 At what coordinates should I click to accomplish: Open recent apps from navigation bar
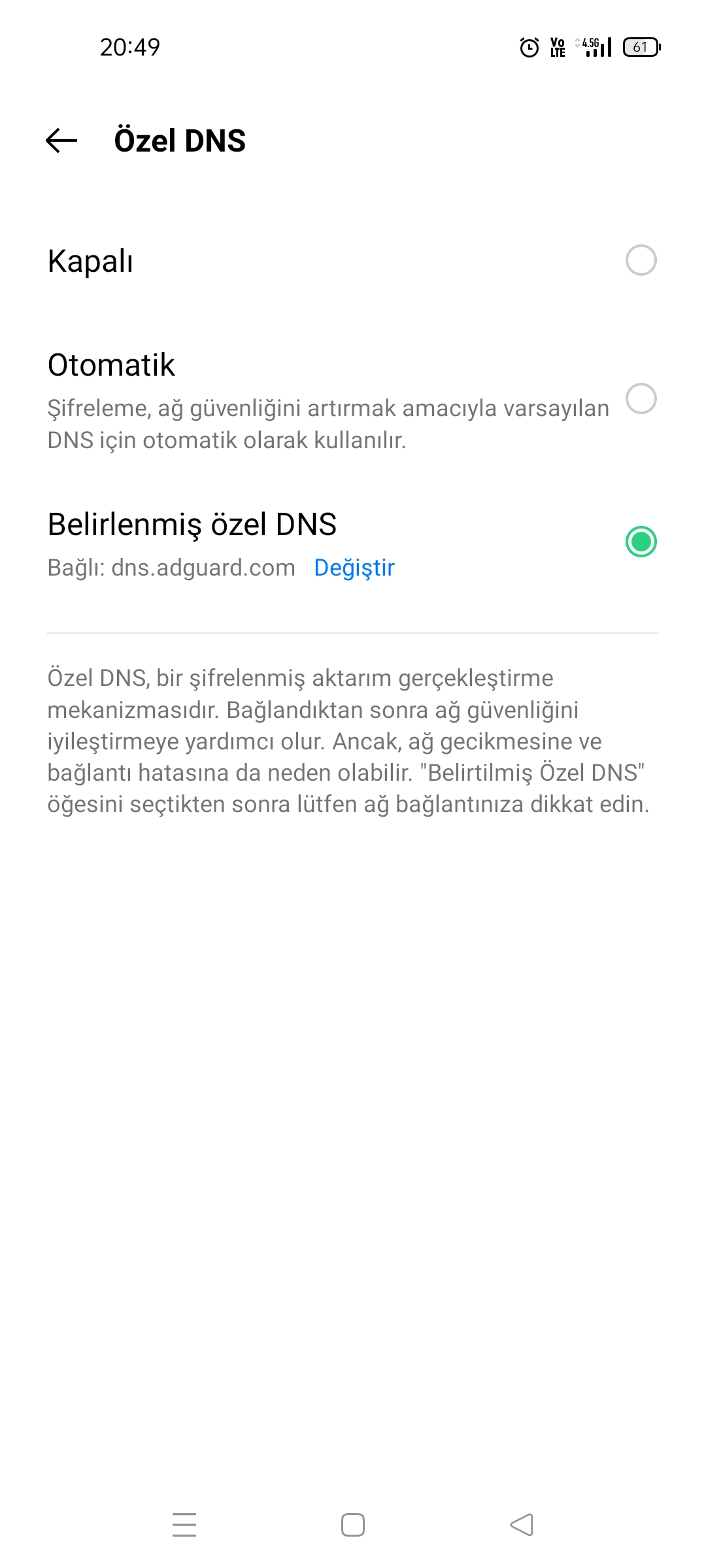pos(184,1525)
